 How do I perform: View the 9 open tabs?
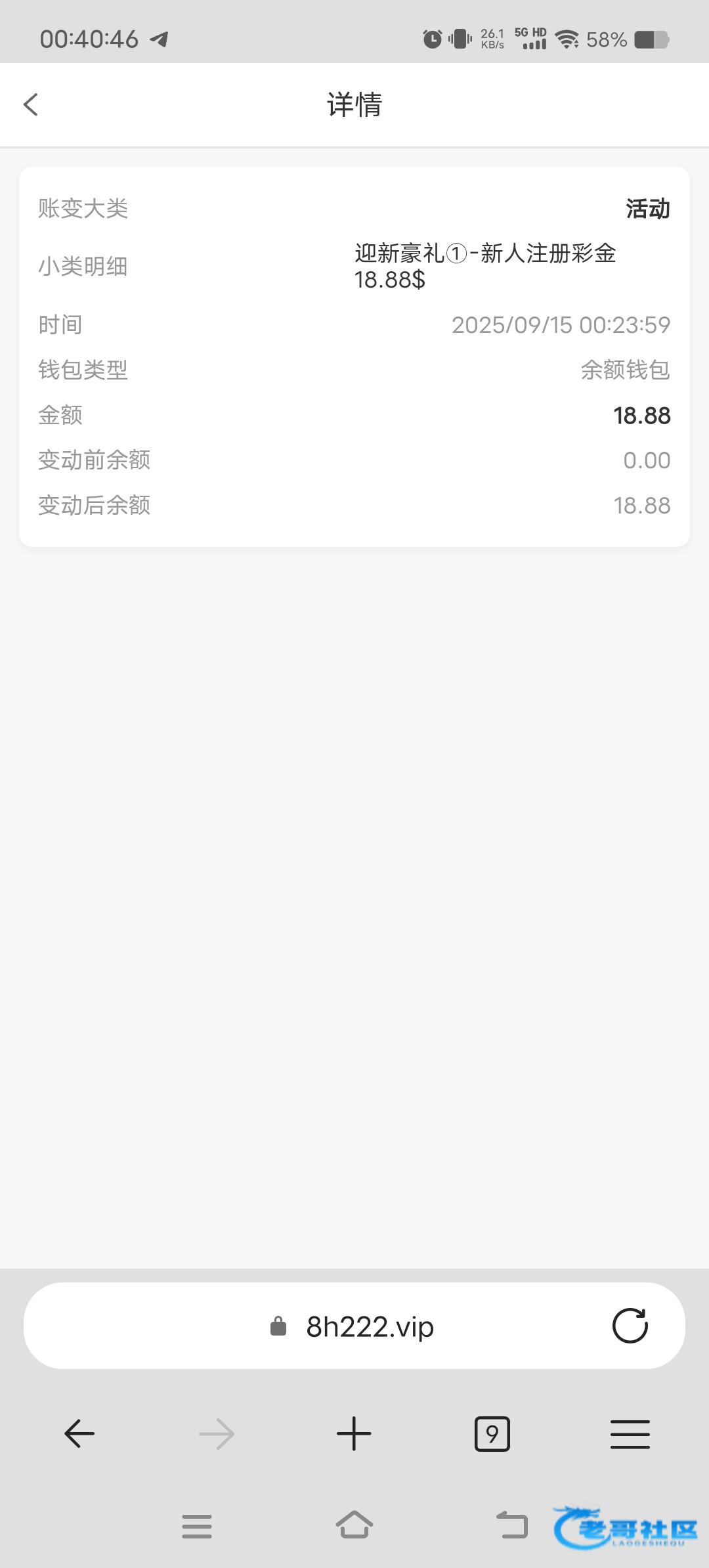[492, 1433]
